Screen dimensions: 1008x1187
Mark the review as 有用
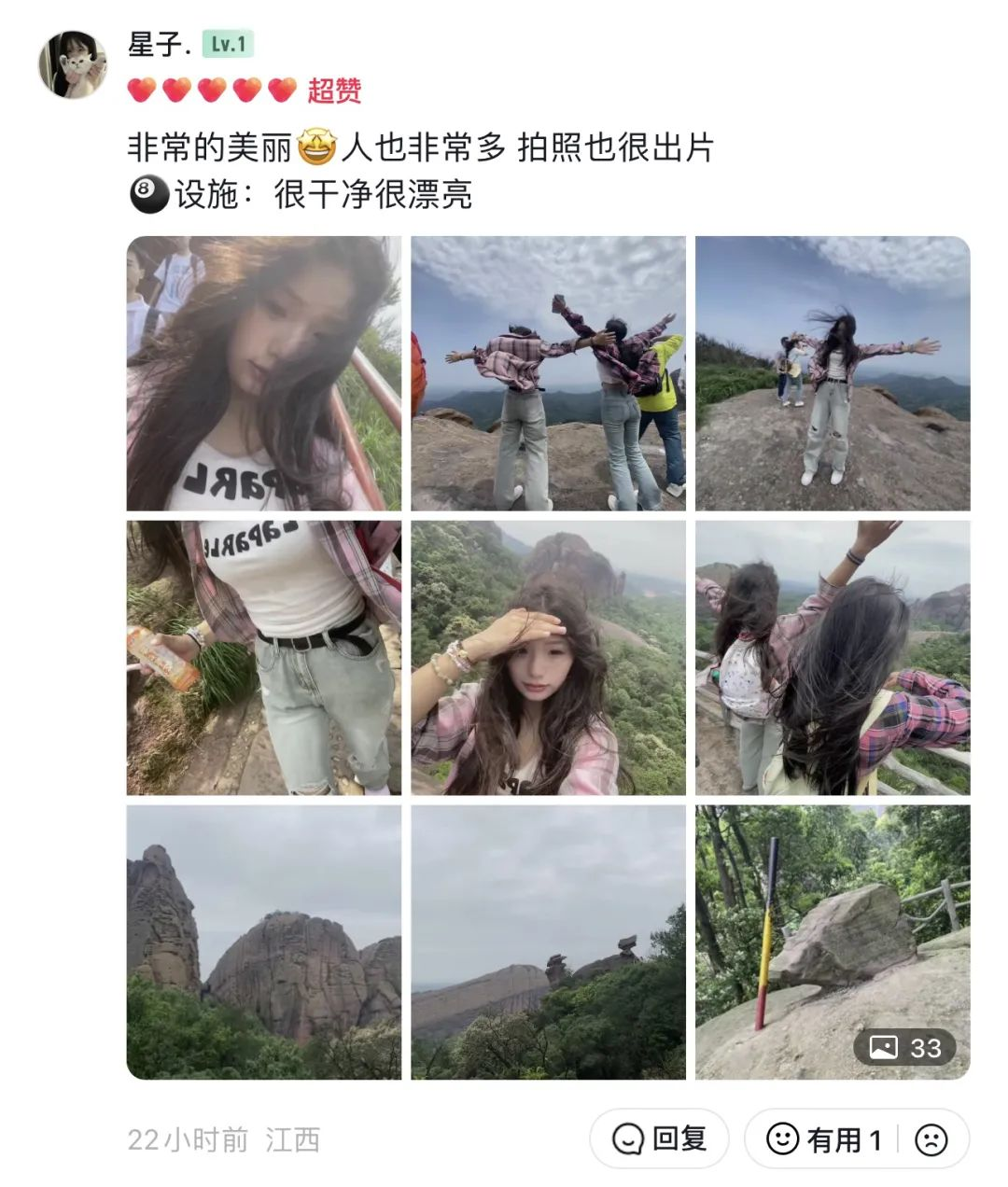coord(823,1138)
